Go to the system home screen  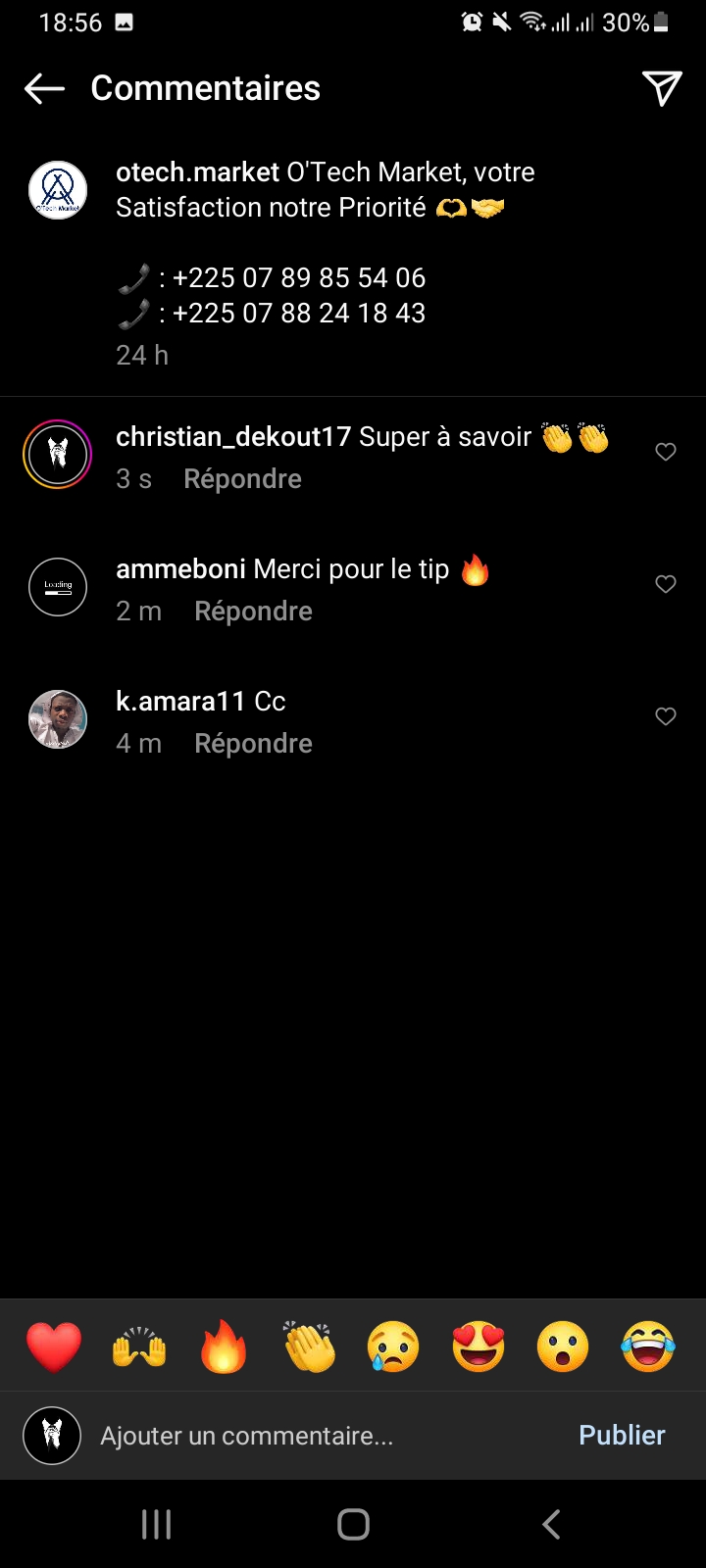353,1524
